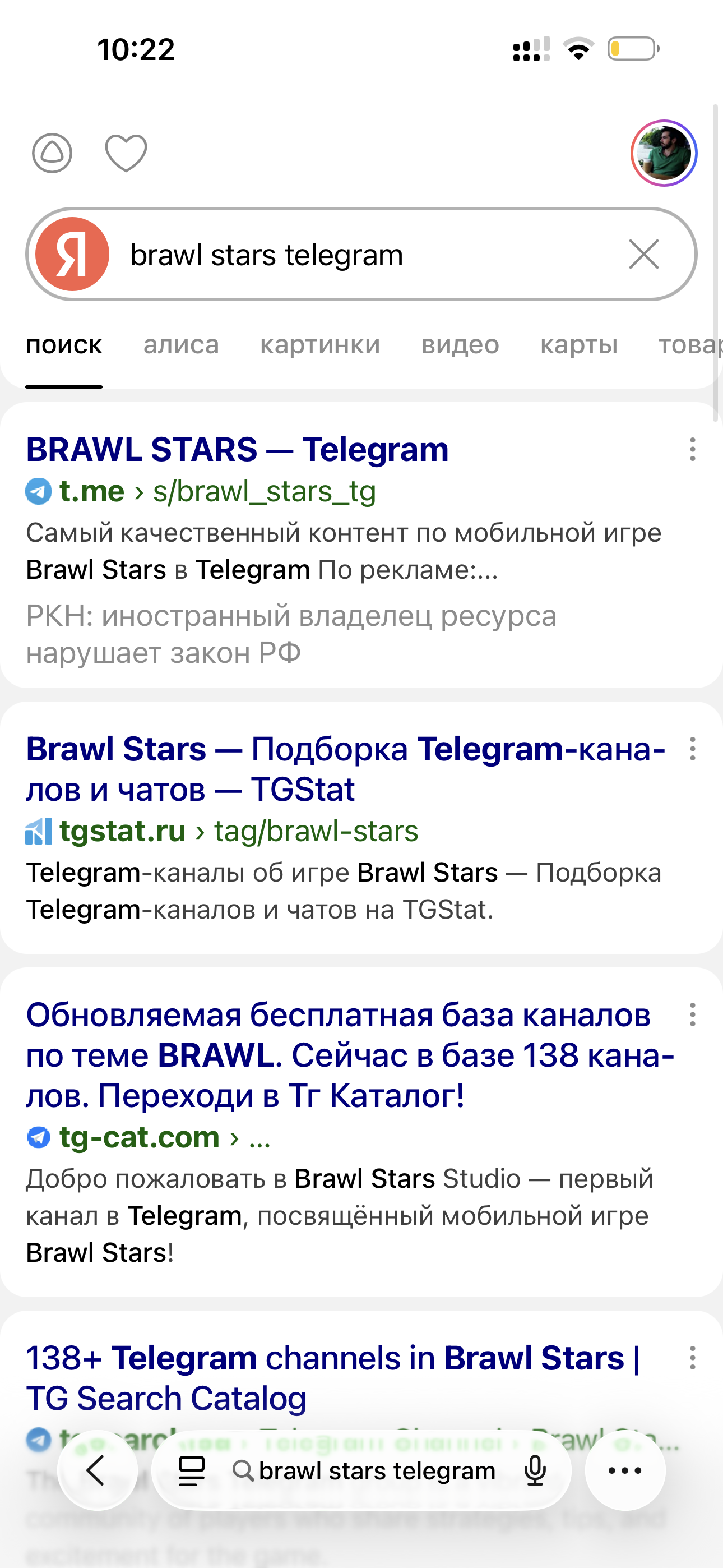Image resolution: width=723 pixels, height=1568 pixels.
Task: Go back with the bottom arrow button
Action: 97,1470
